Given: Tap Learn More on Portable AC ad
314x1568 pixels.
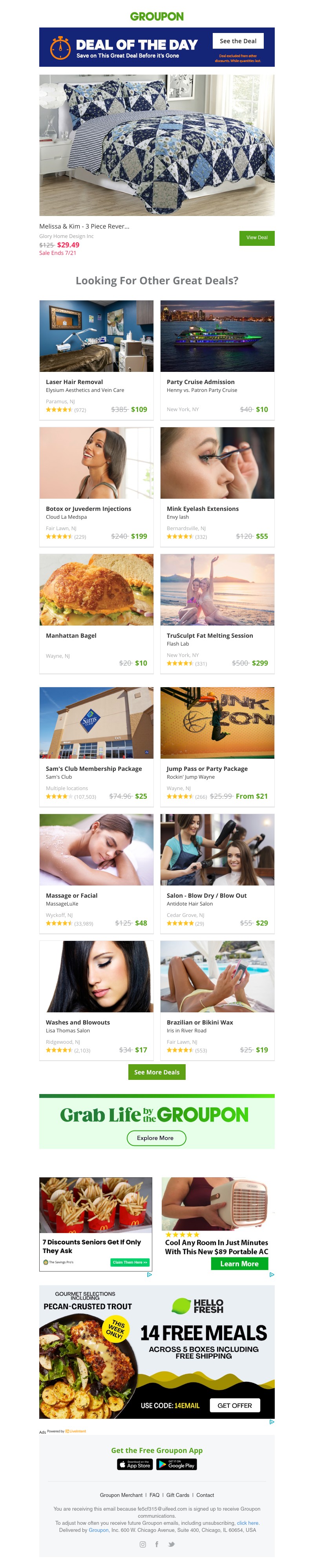Looking at the screenshot, I should (x=239, y=1264).
